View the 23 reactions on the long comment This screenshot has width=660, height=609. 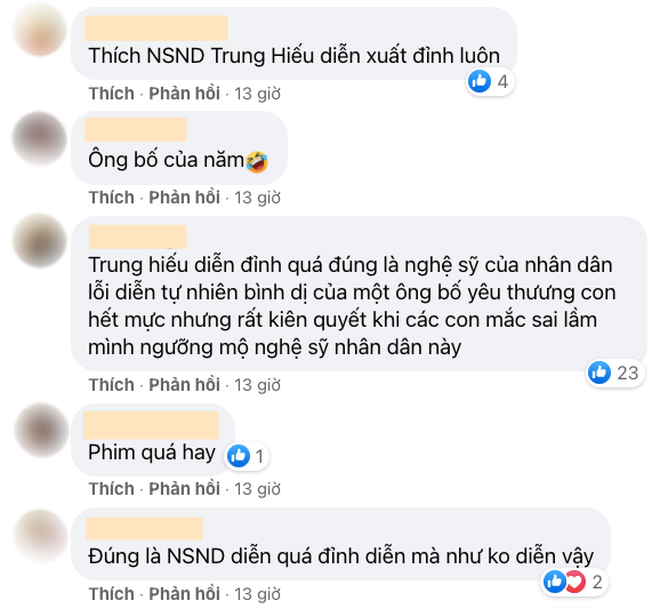pos(614,373)
